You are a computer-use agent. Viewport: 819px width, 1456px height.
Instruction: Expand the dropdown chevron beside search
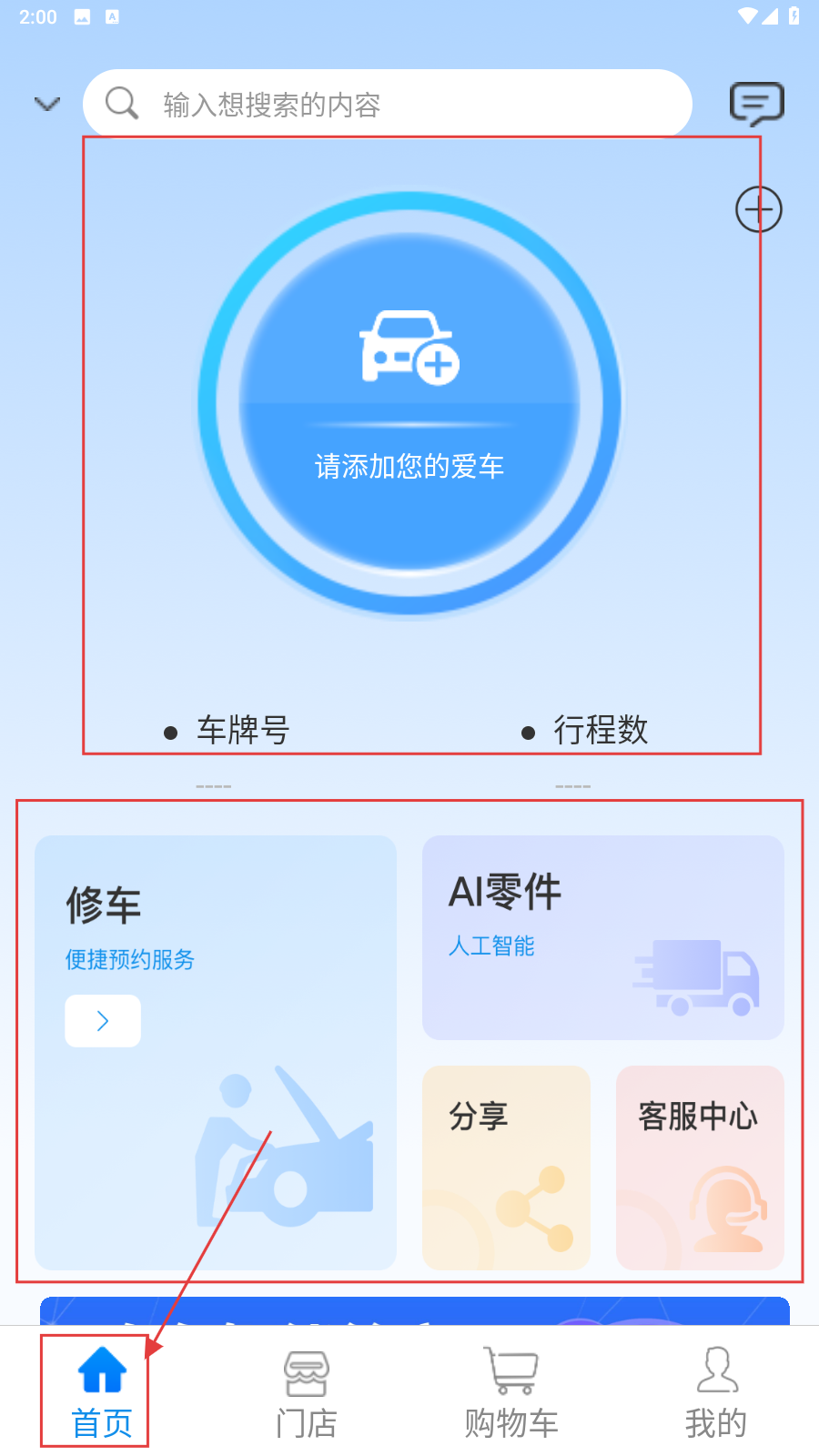tap(47, 104)
